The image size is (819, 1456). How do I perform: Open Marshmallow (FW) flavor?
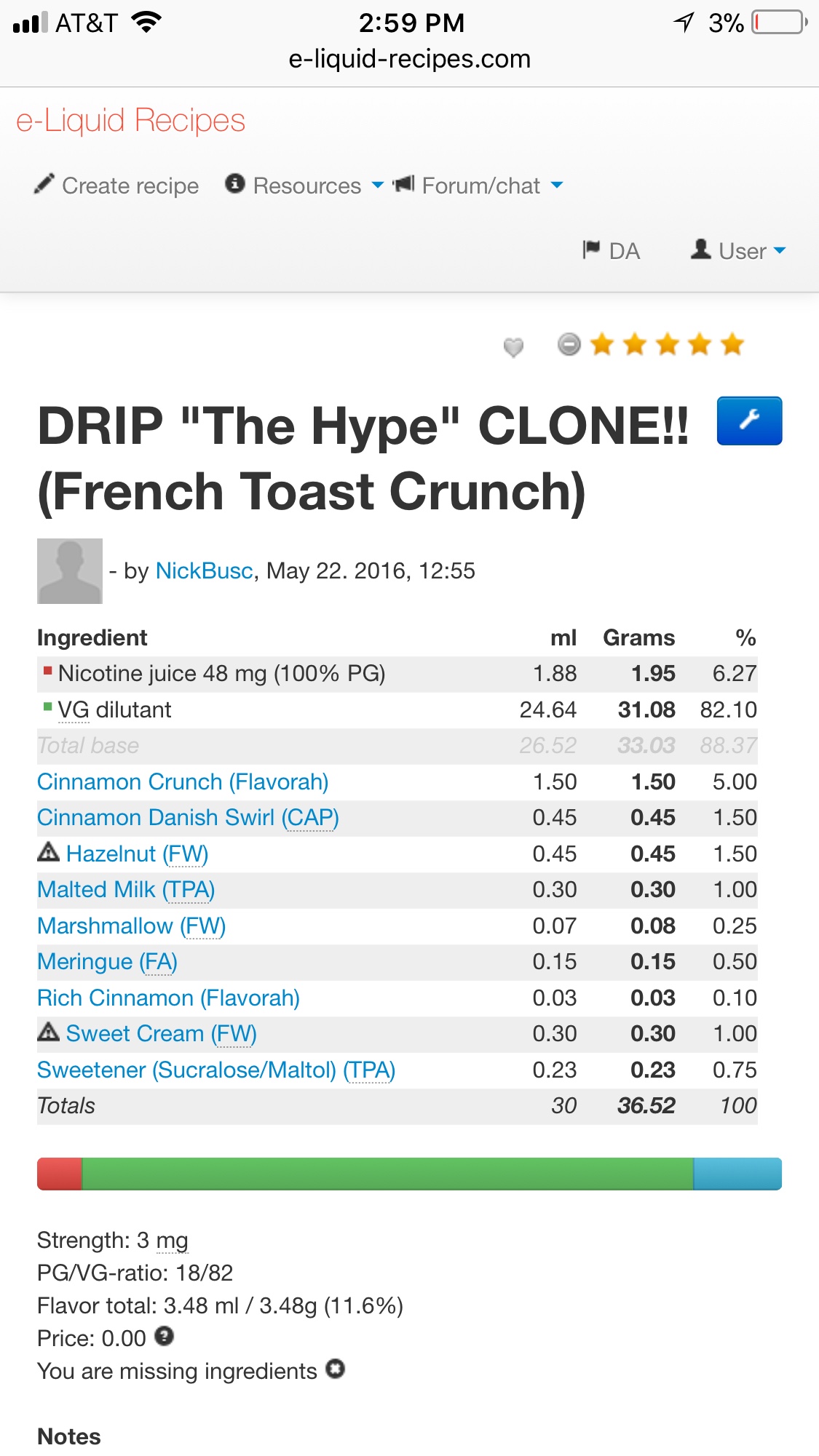[132, 926]
